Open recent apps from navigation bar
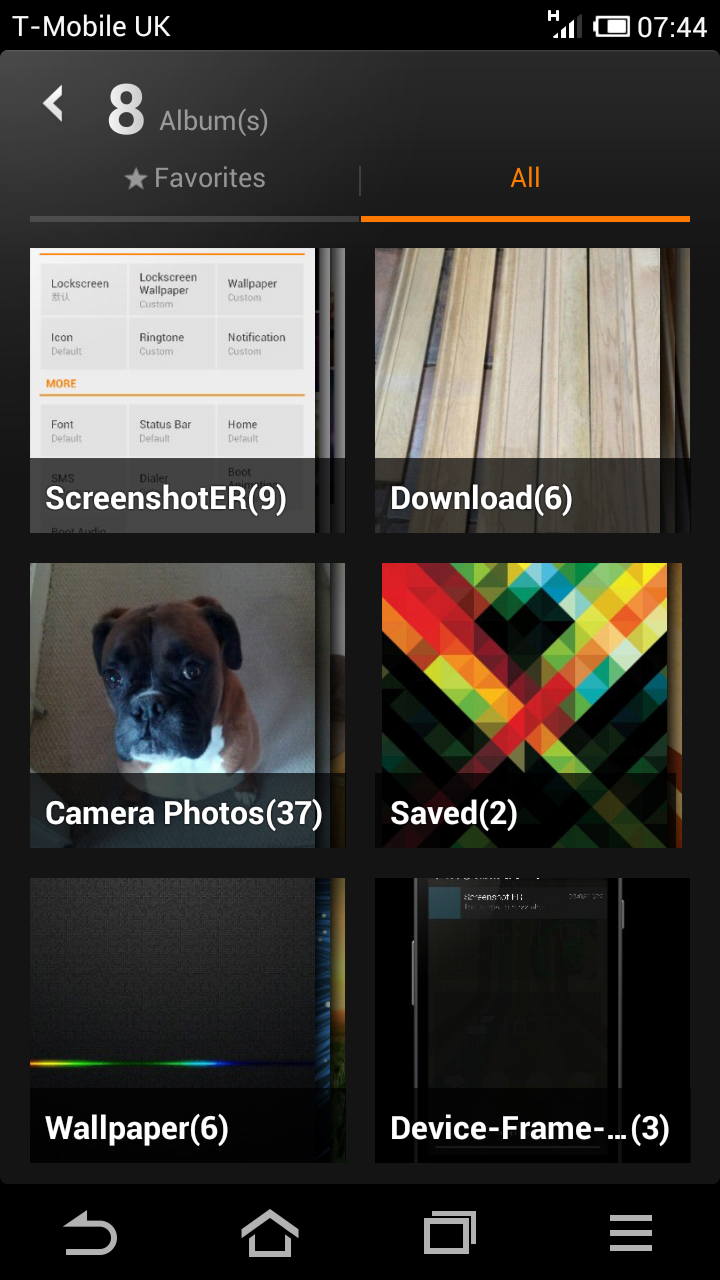720x1280 pixels. (x=450, y=1234)
